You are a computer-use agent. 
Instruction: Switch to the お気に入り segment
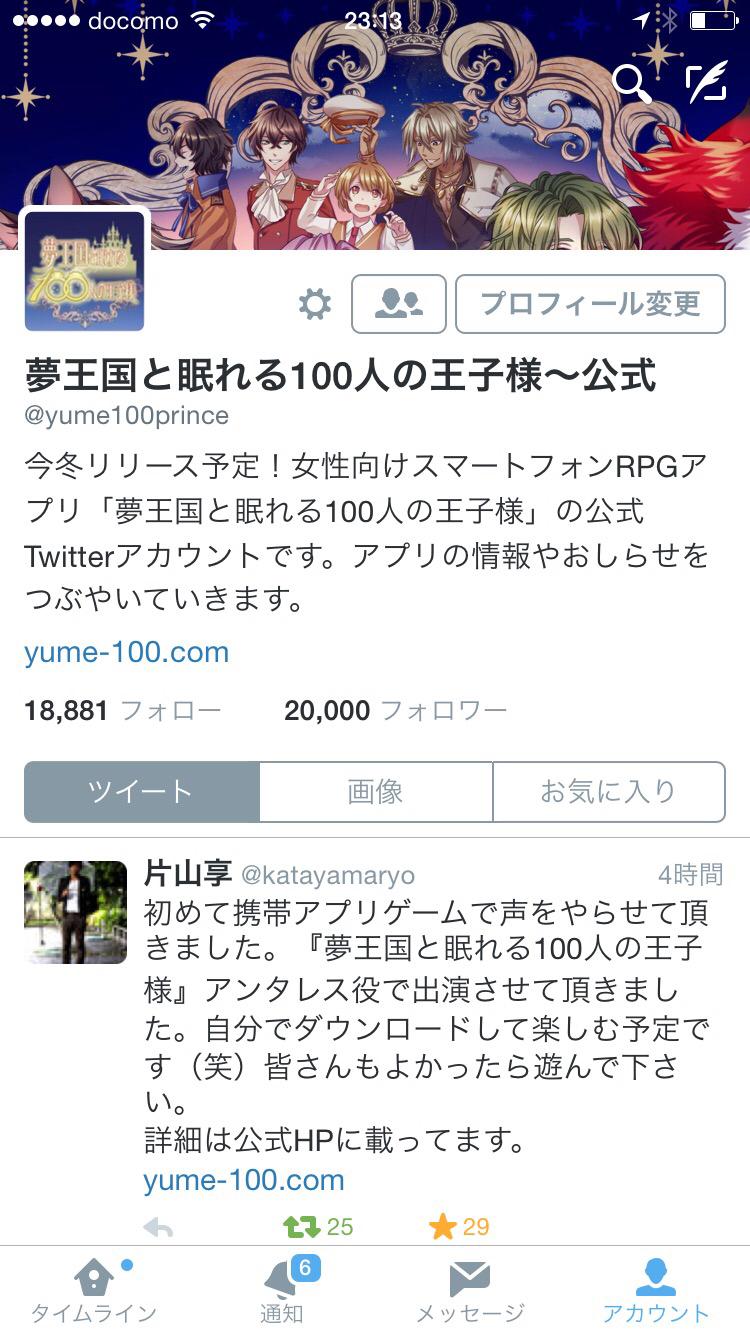click(x=608, y=792)
